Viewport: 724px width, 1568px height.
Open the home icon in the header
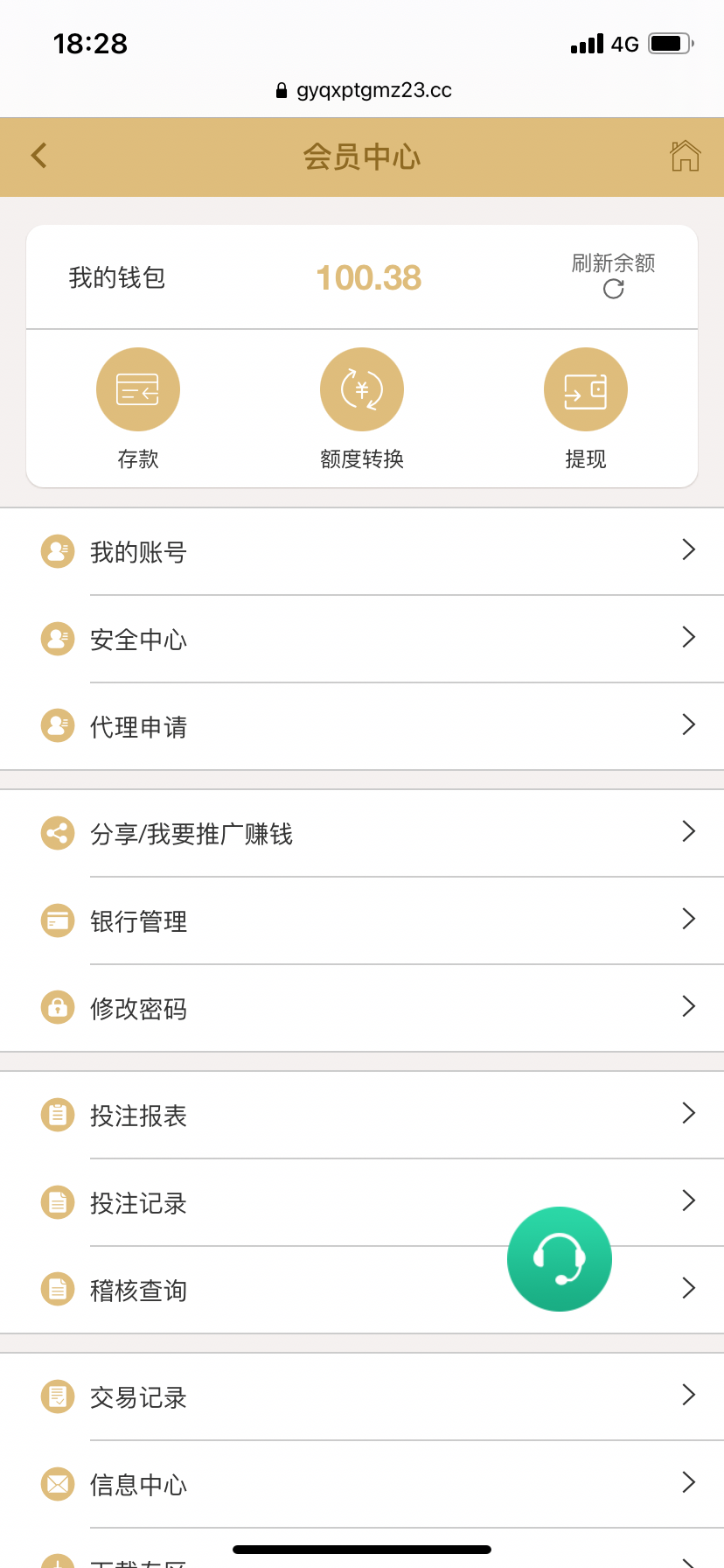[x=687, y=156]
